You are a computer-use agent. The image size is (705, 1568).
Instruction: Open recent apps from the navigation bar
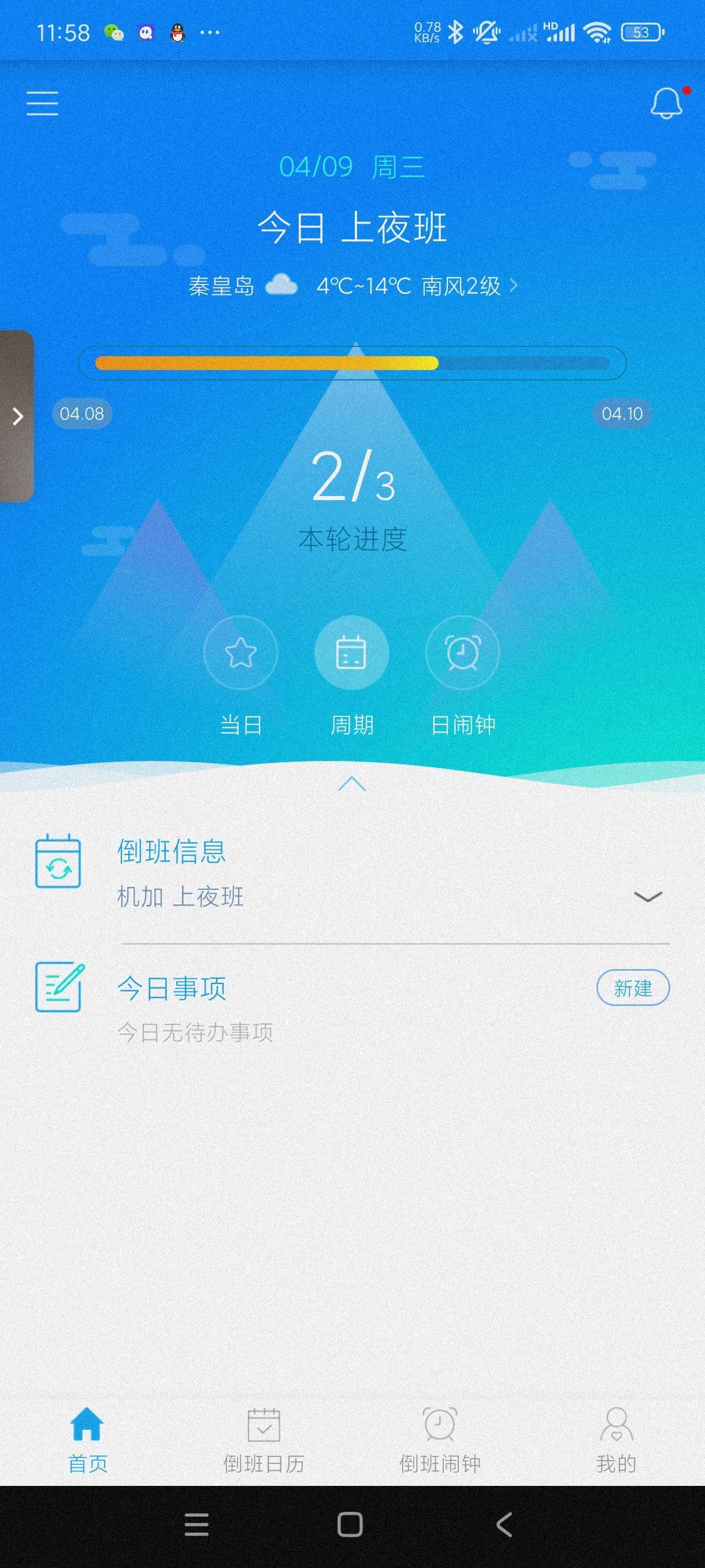pyautogui.click(x=196, y=1525)
